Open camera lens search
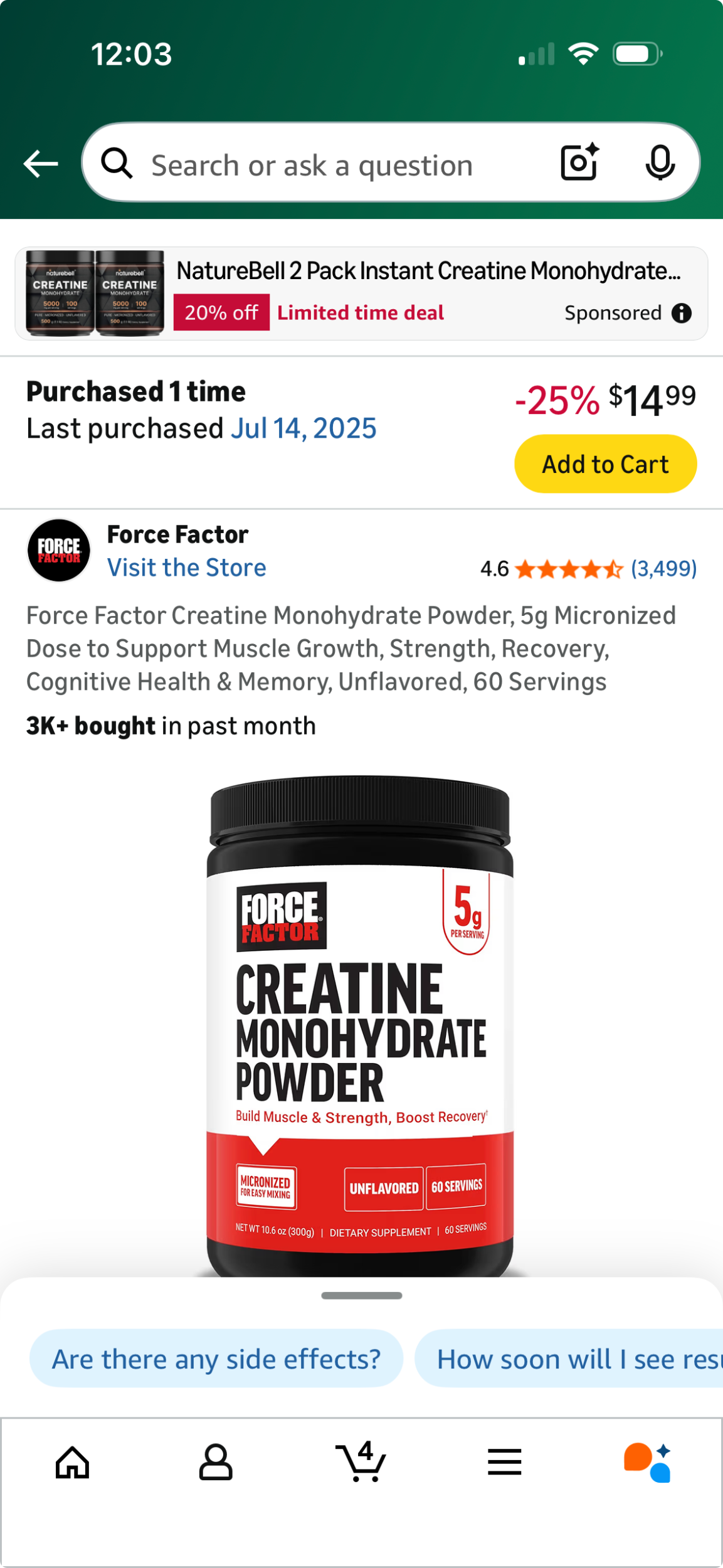The image size is (723, 1568). [578, 163]
